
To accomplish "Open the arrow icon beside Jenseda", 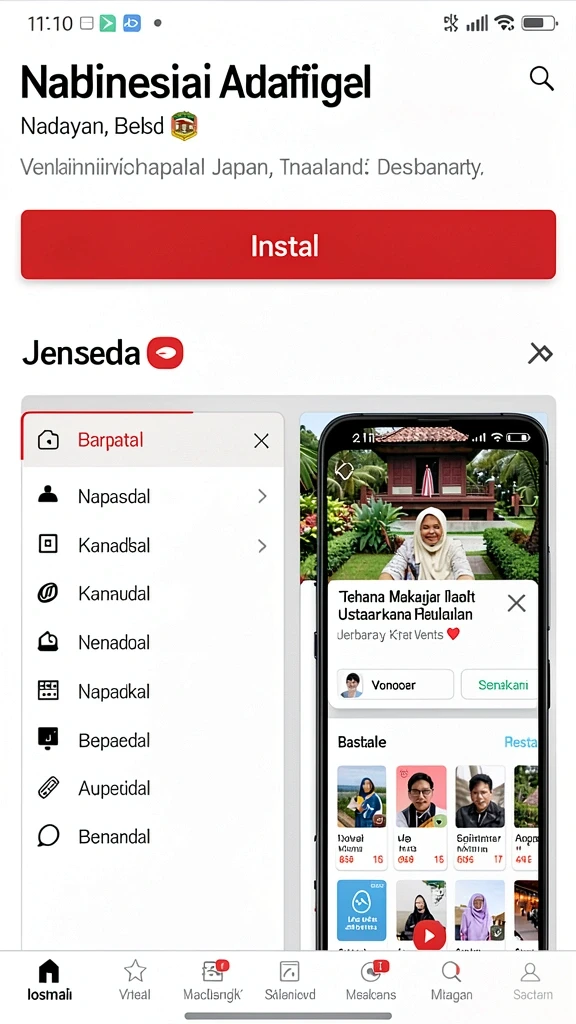I will click(x=540, y=353).
